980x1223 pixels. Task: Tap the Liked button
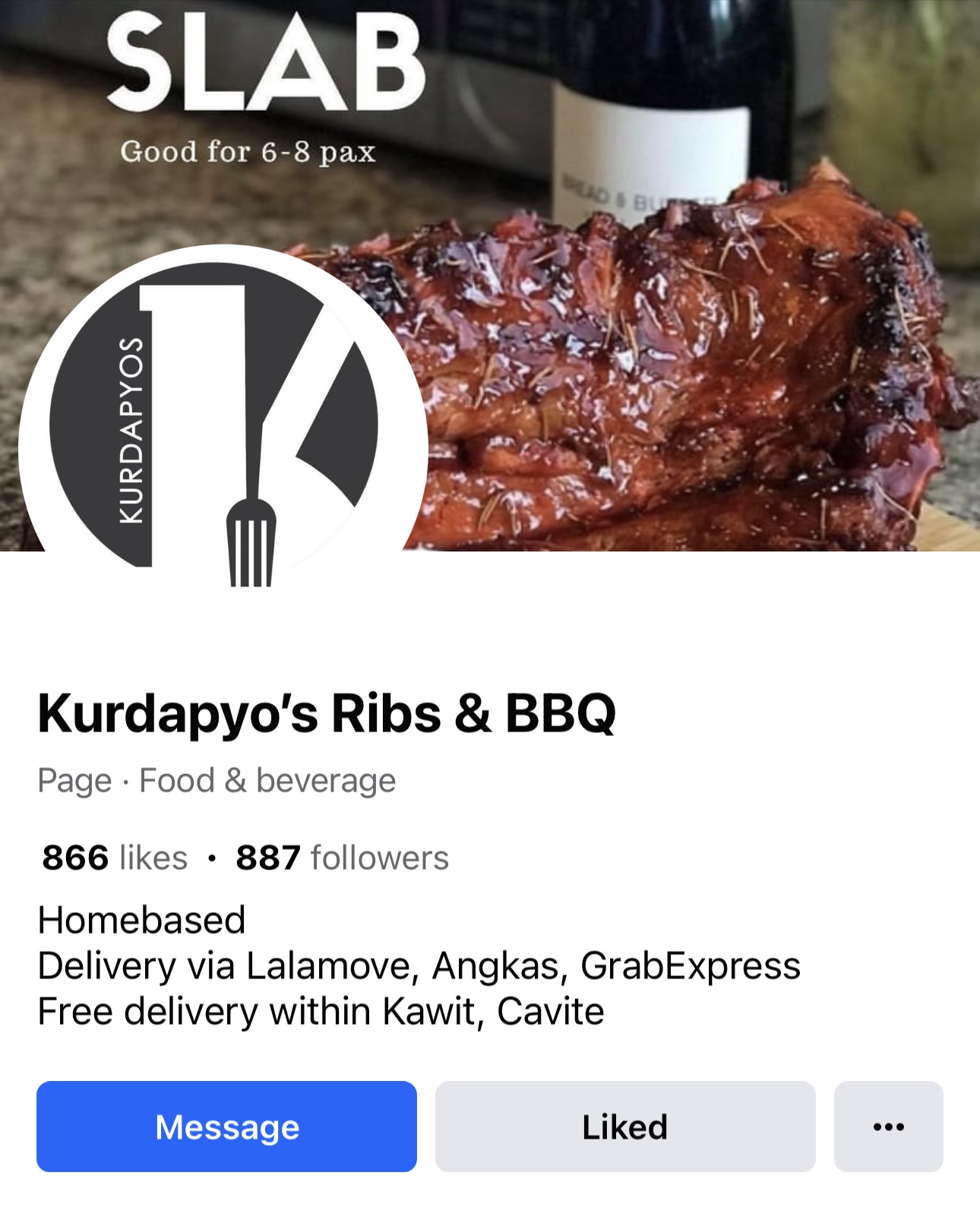coord(624,1127)
